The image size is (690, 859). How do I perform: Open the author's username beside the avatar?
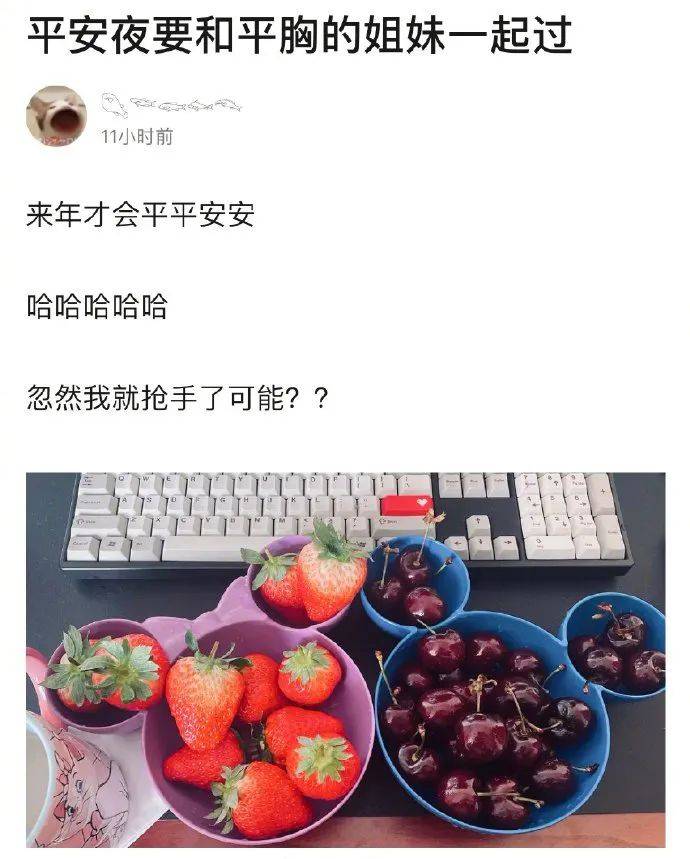tap(170, 103)
